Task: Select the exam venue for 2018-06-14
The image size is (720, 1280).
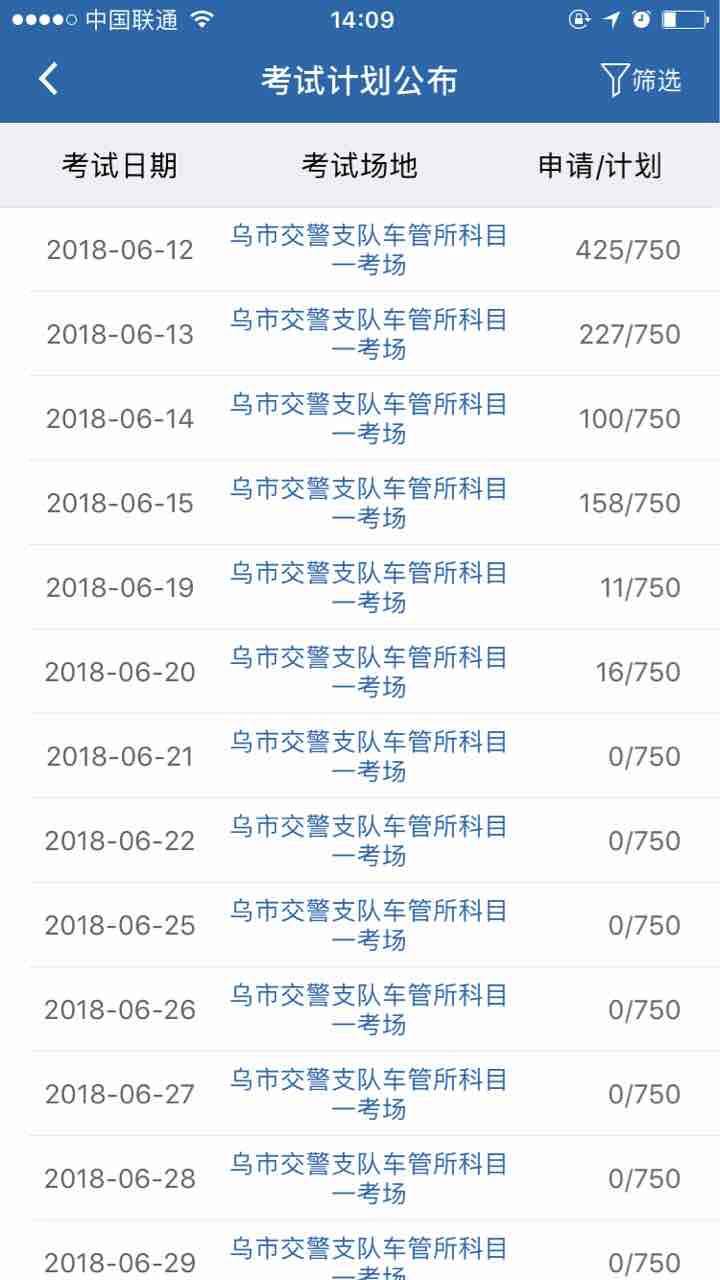Action: click(369, 418)
